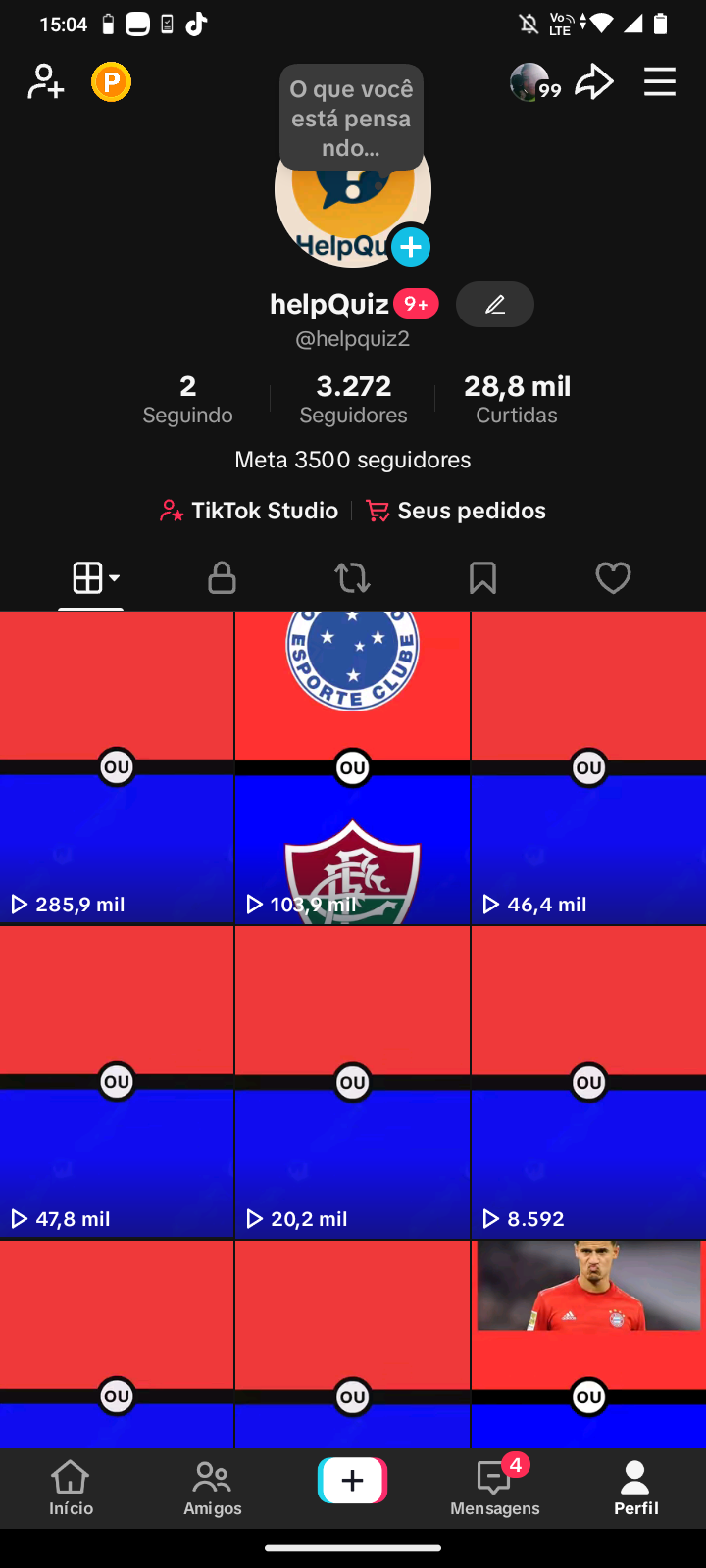Tap the orange P coin icon
The image size is (706, 1568).
(111, 82)
